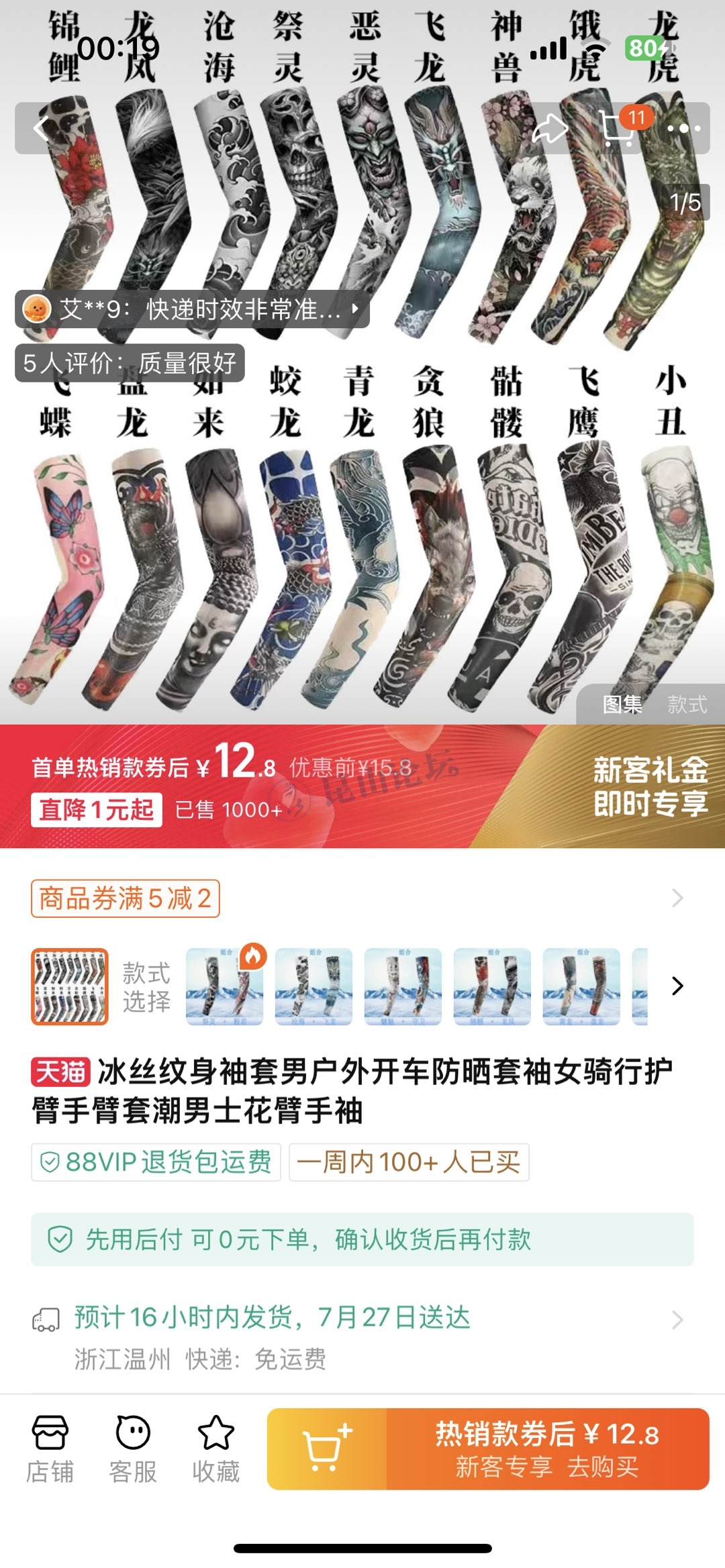Share this product

tap(550, 128)
